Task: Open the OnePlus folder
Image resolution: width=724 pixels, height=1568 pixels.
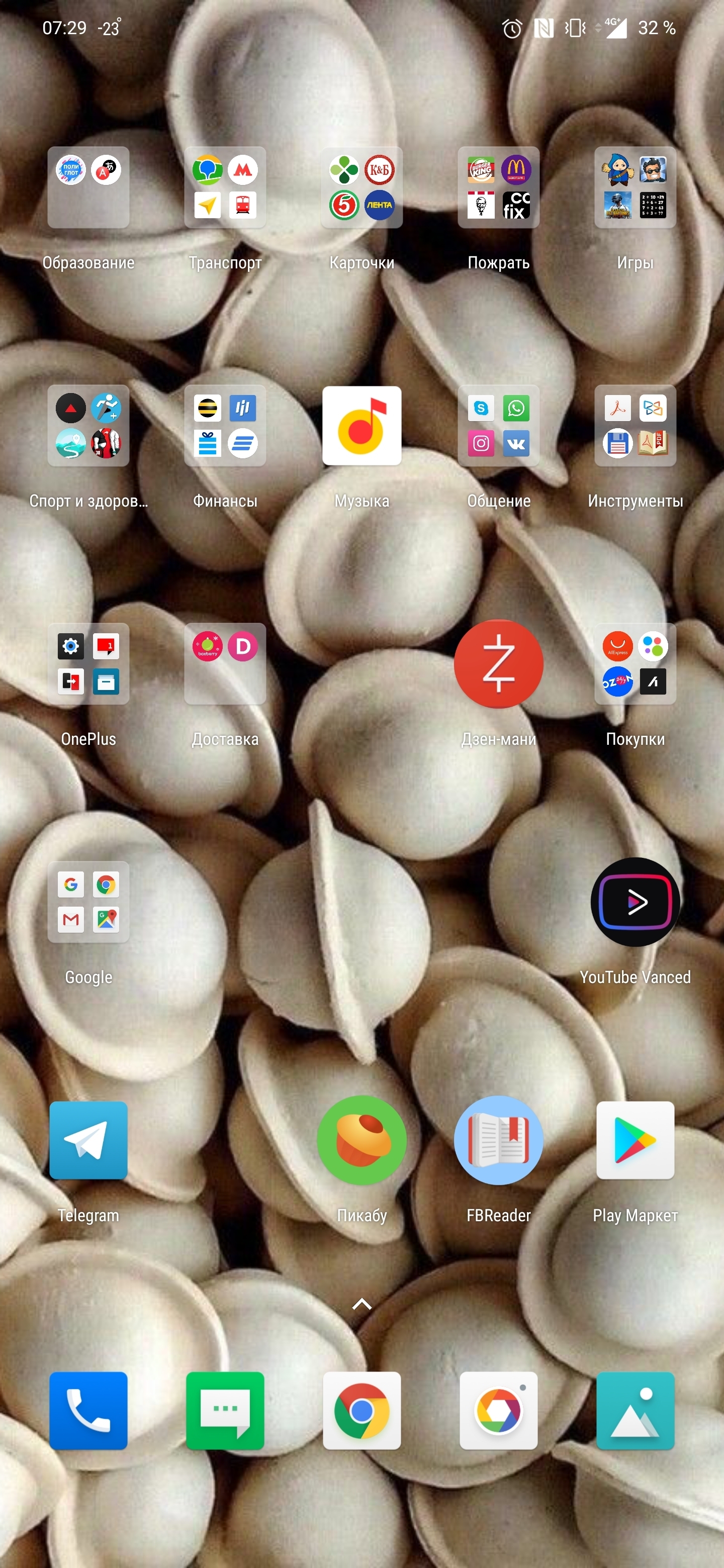Action: tap(88, 663)
